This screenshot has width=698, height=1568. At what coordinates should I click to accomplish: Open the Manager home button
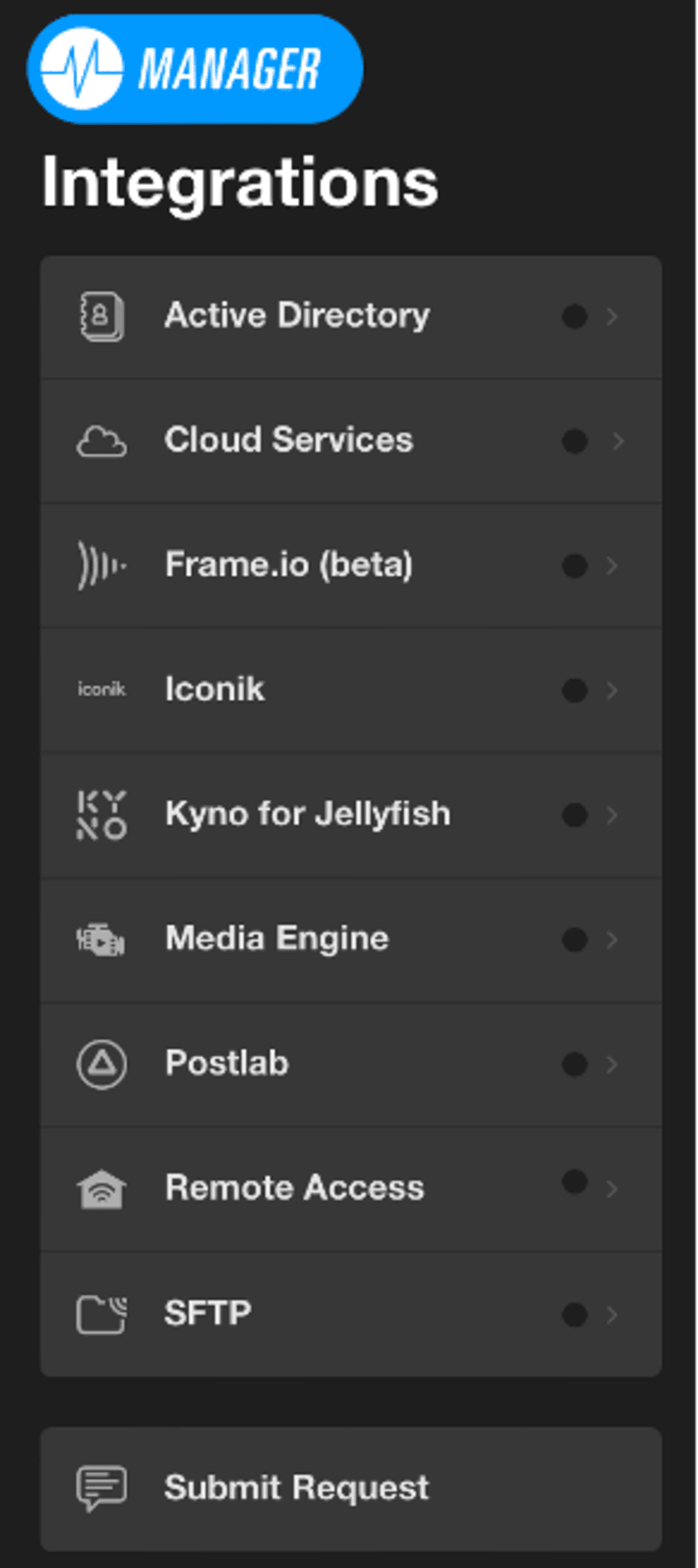coord(195,69)
